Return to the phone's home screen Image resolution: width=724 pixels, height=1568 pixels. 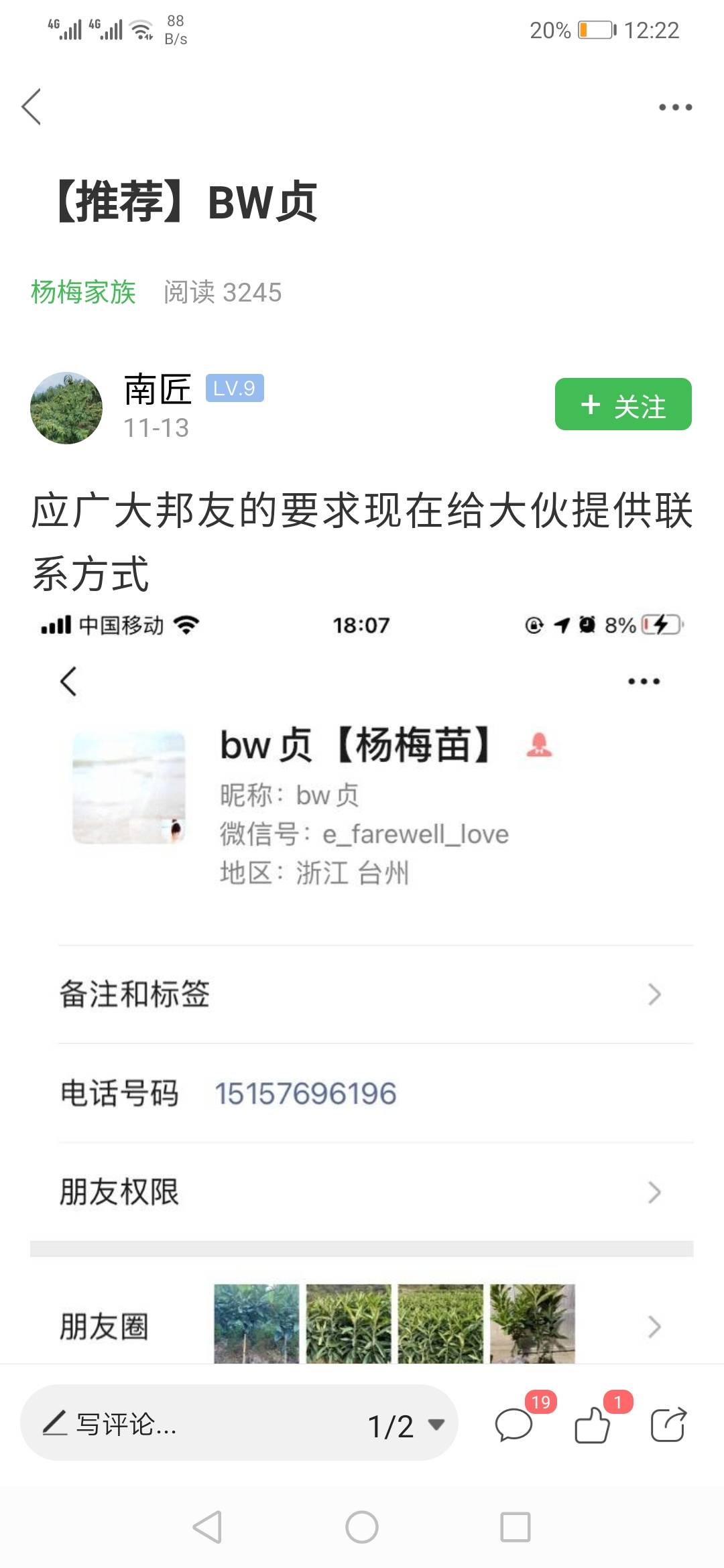coord(362,1528)
